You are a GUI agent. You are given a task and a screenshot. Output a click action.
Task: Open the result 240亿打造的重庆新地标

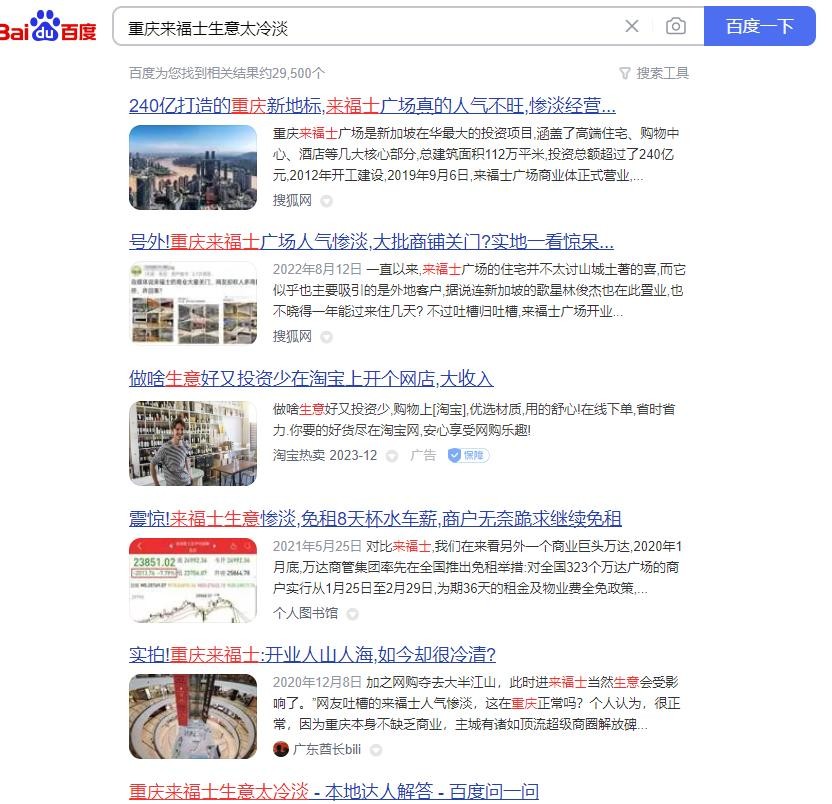pos(372,105)
